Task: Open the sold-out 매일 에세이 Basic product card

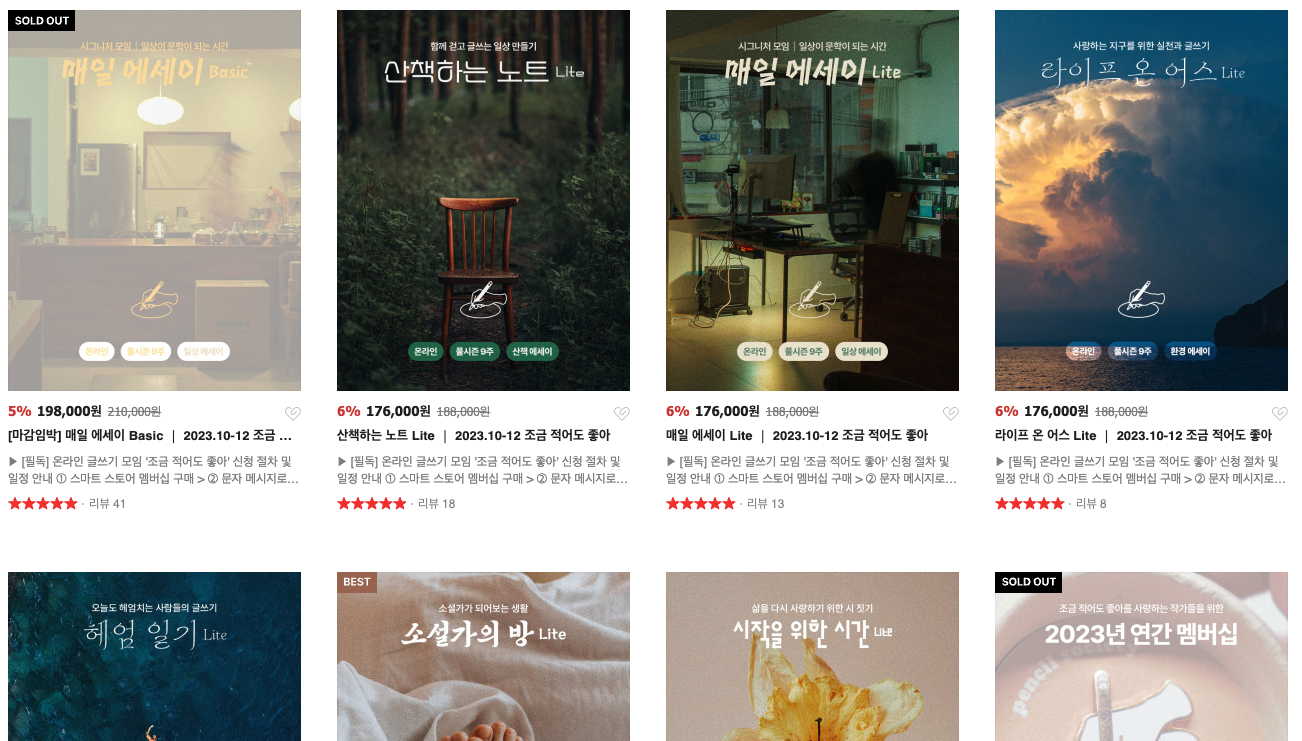Action: [x=154, y=200]
